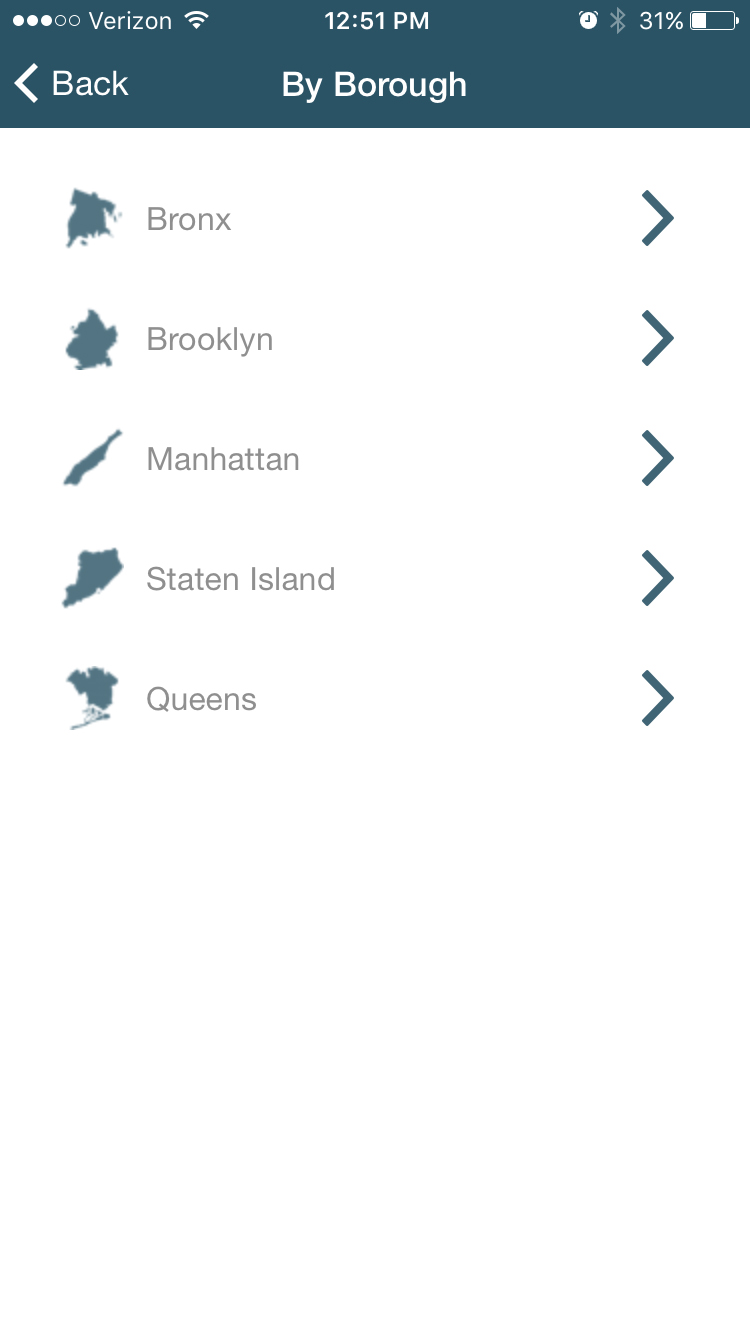Tap the Queens row
Viewport: 750px width, 1334px height.
click(x=375, y=698)
